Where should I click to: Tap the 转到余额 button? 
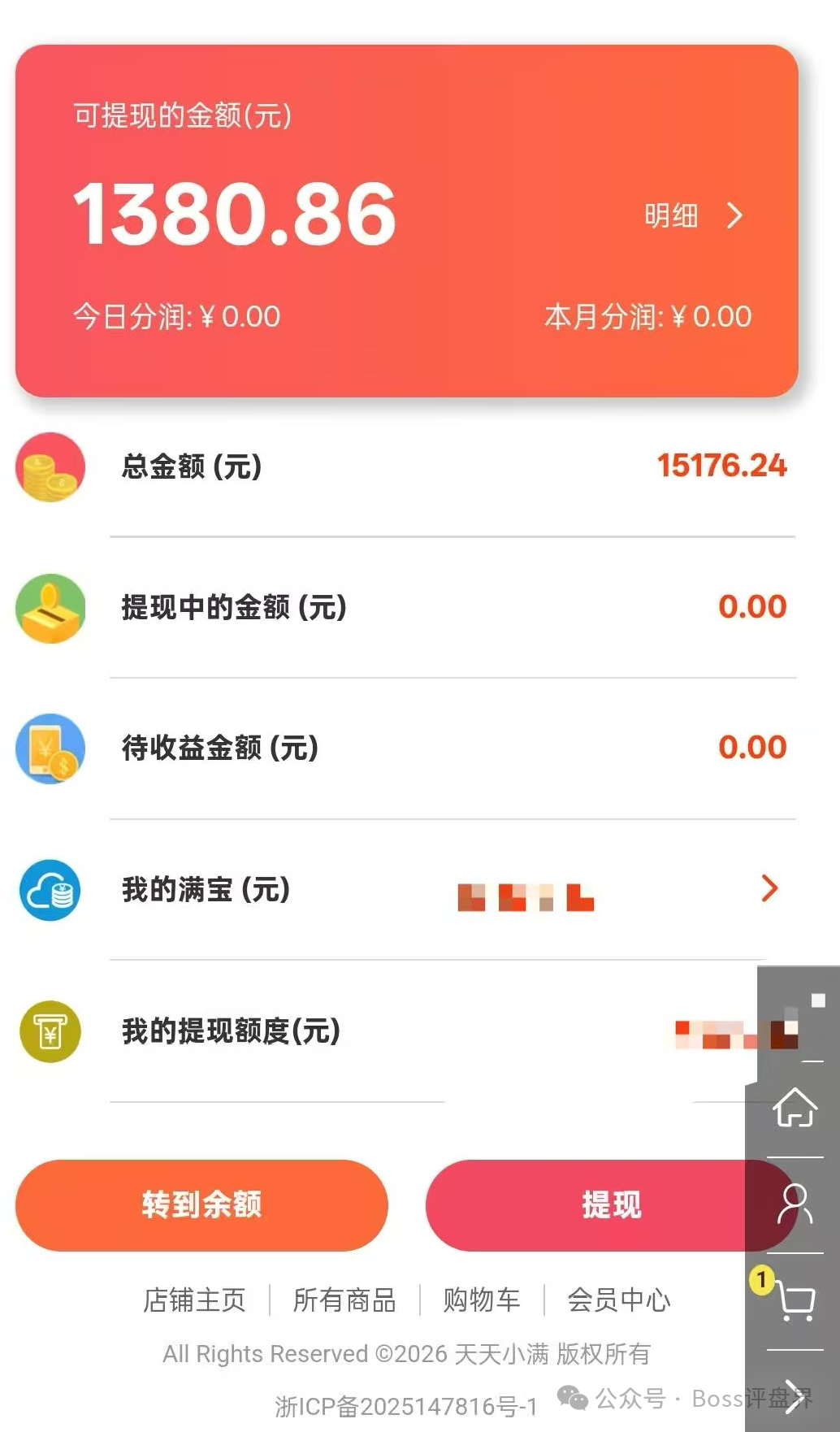point(201,1204)
